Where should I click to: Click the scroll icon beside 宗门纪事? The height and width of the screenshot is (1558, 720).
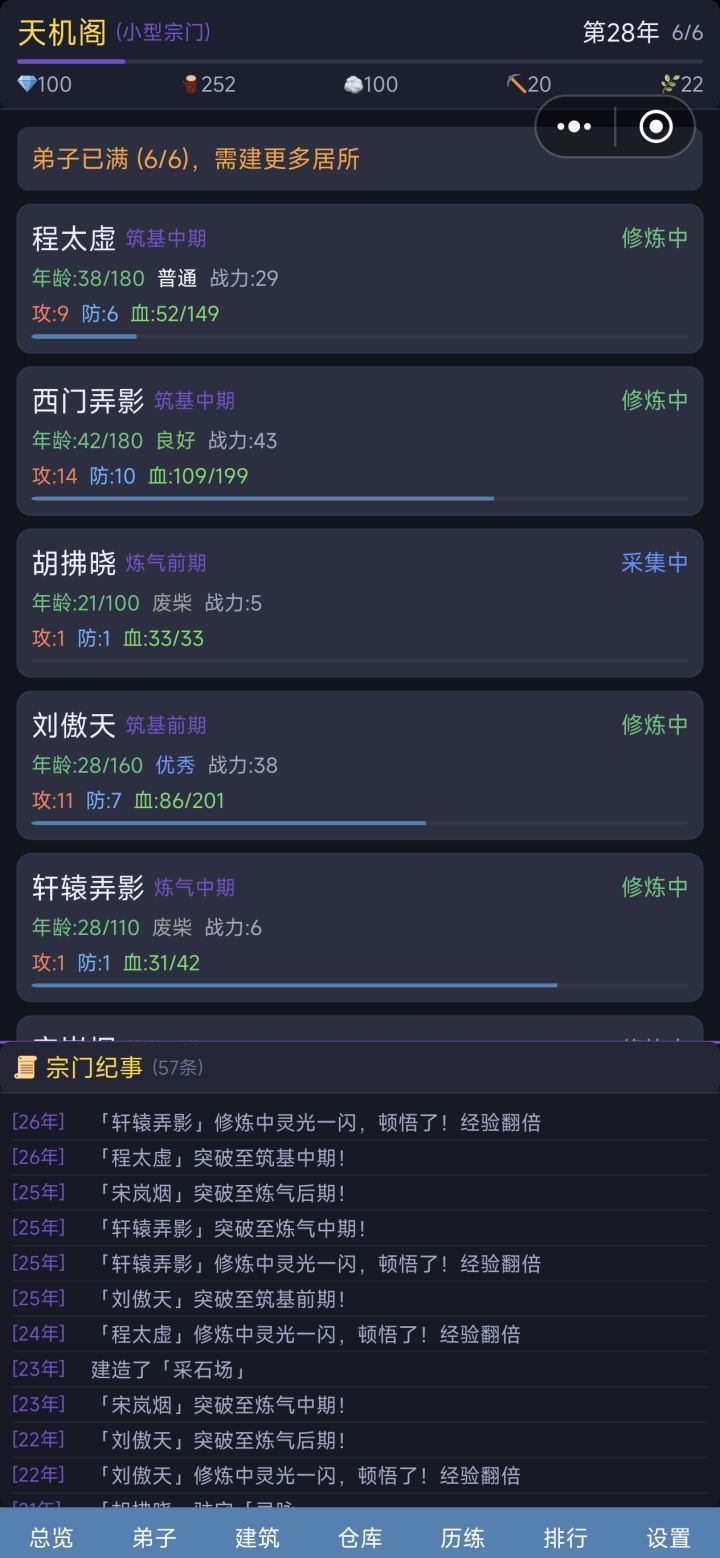[27, 1067]
